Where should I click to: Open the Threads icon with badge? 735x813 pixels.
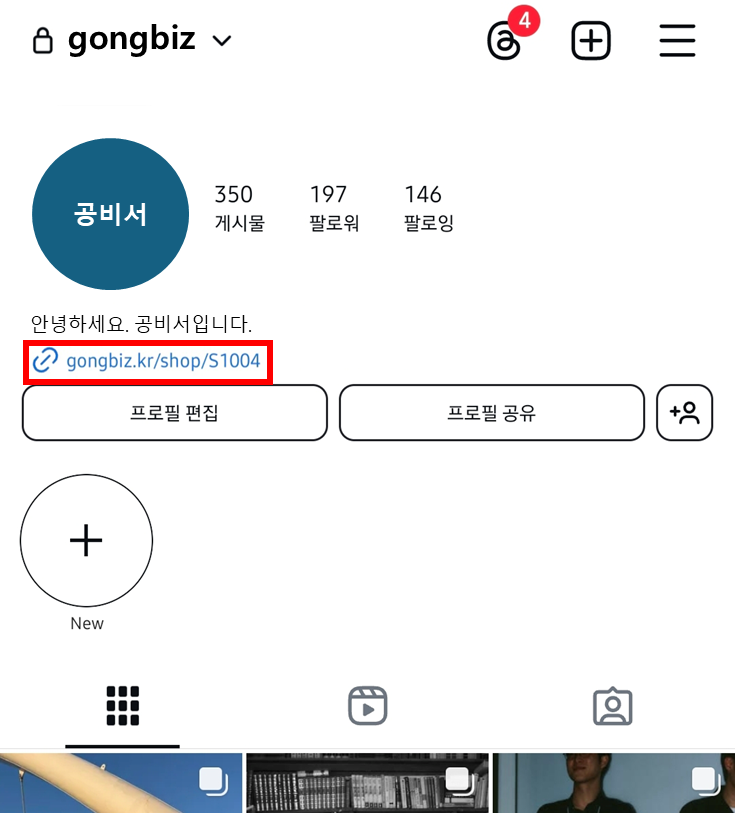505,41
